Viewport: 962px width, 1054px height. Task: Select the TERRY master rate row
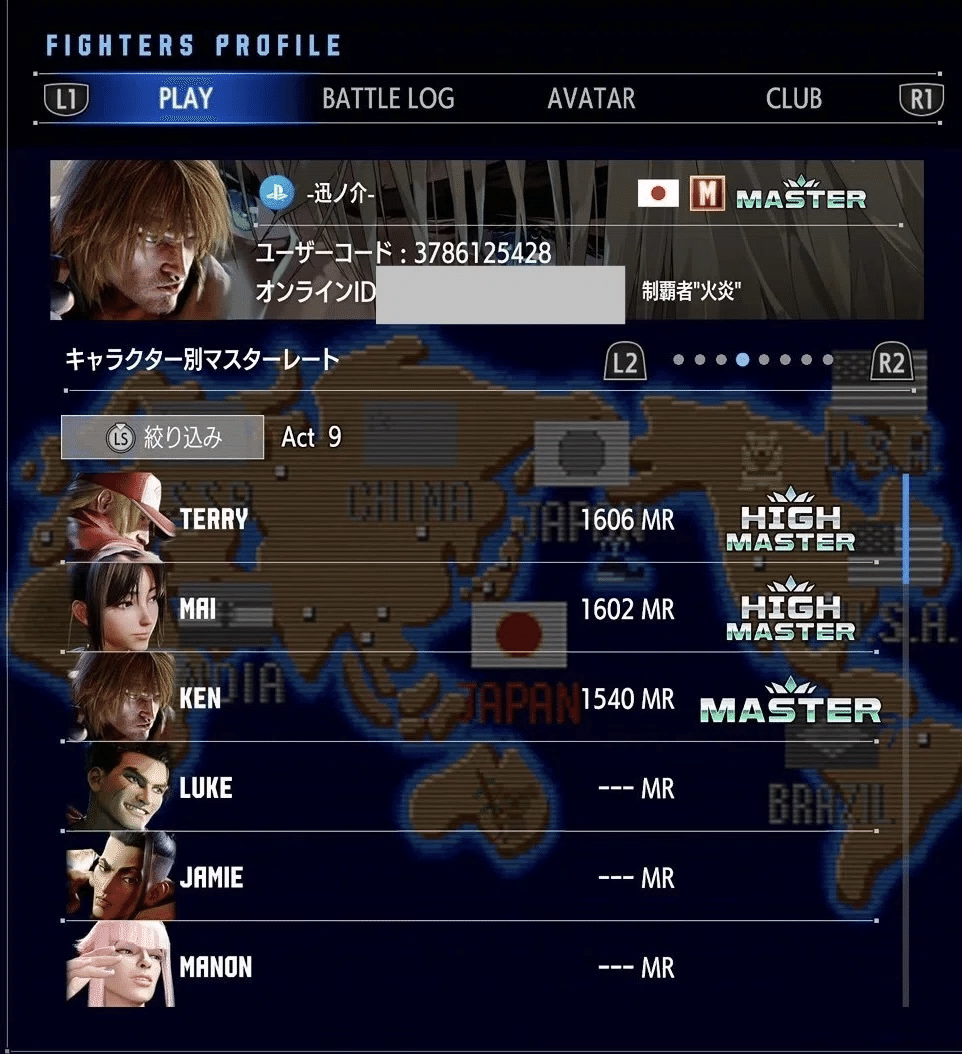pyautogui.click(x=470, y=520)
